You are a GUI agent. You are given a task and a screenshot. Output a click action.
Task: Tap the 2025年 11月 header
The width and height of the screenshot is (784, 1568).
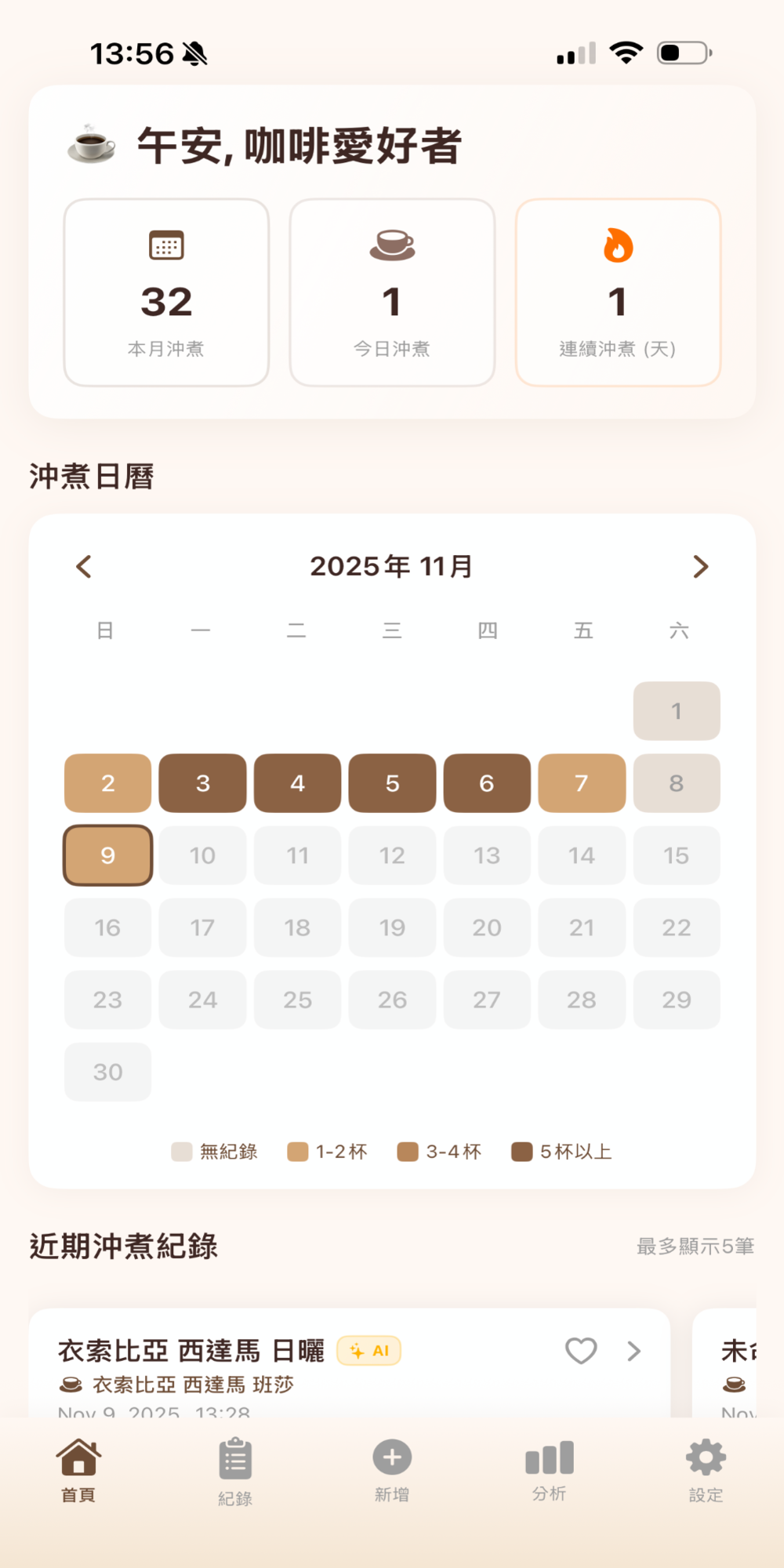391,566
